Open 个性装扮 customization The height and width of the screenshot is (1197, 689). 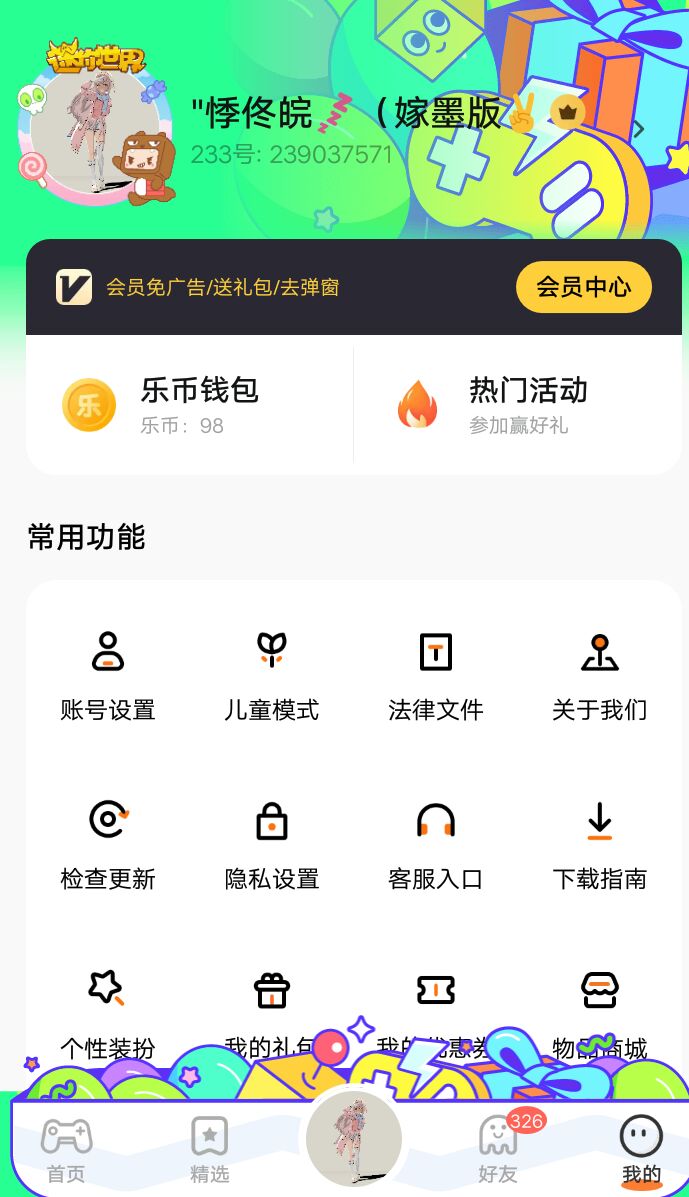pos(108,1010)
